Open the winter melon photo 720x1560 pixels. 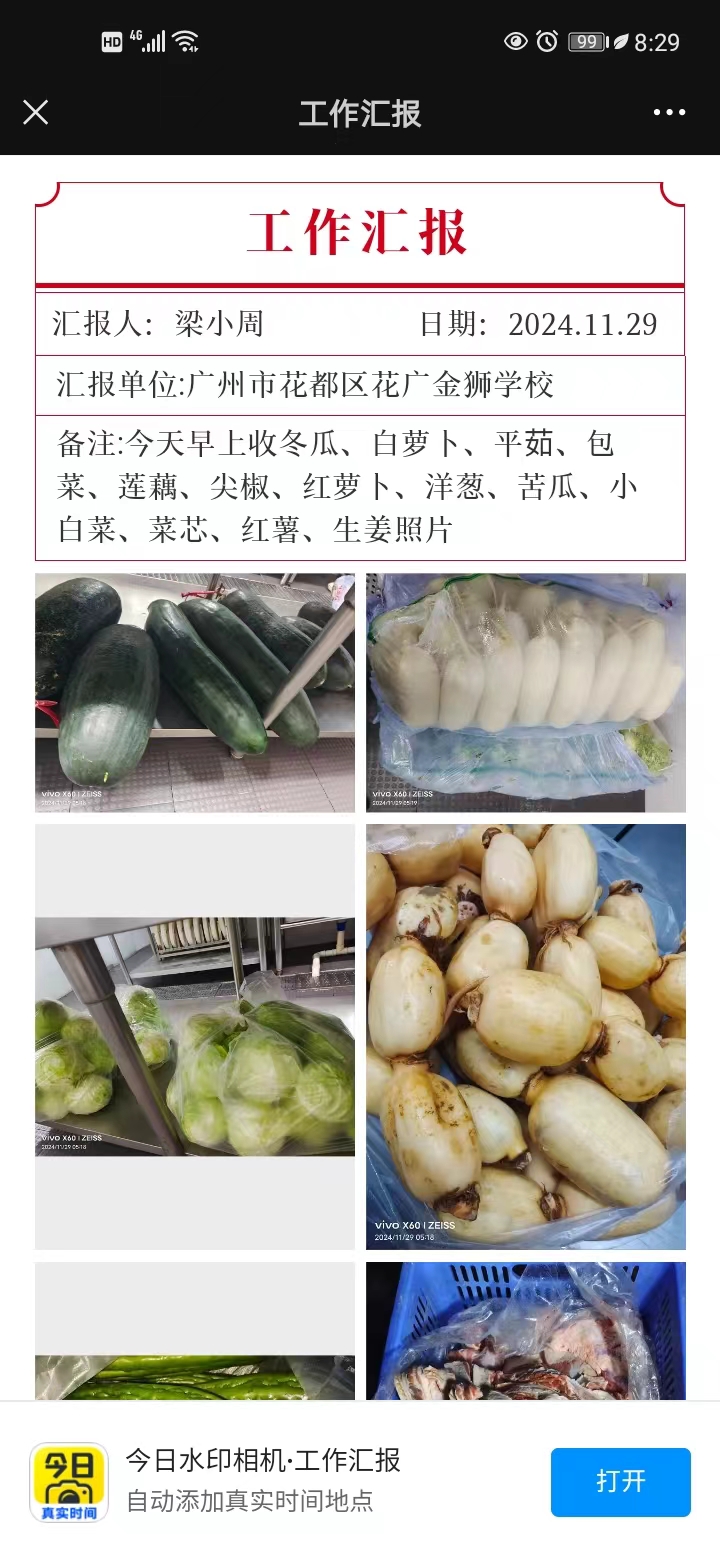[x=195, y=692]
